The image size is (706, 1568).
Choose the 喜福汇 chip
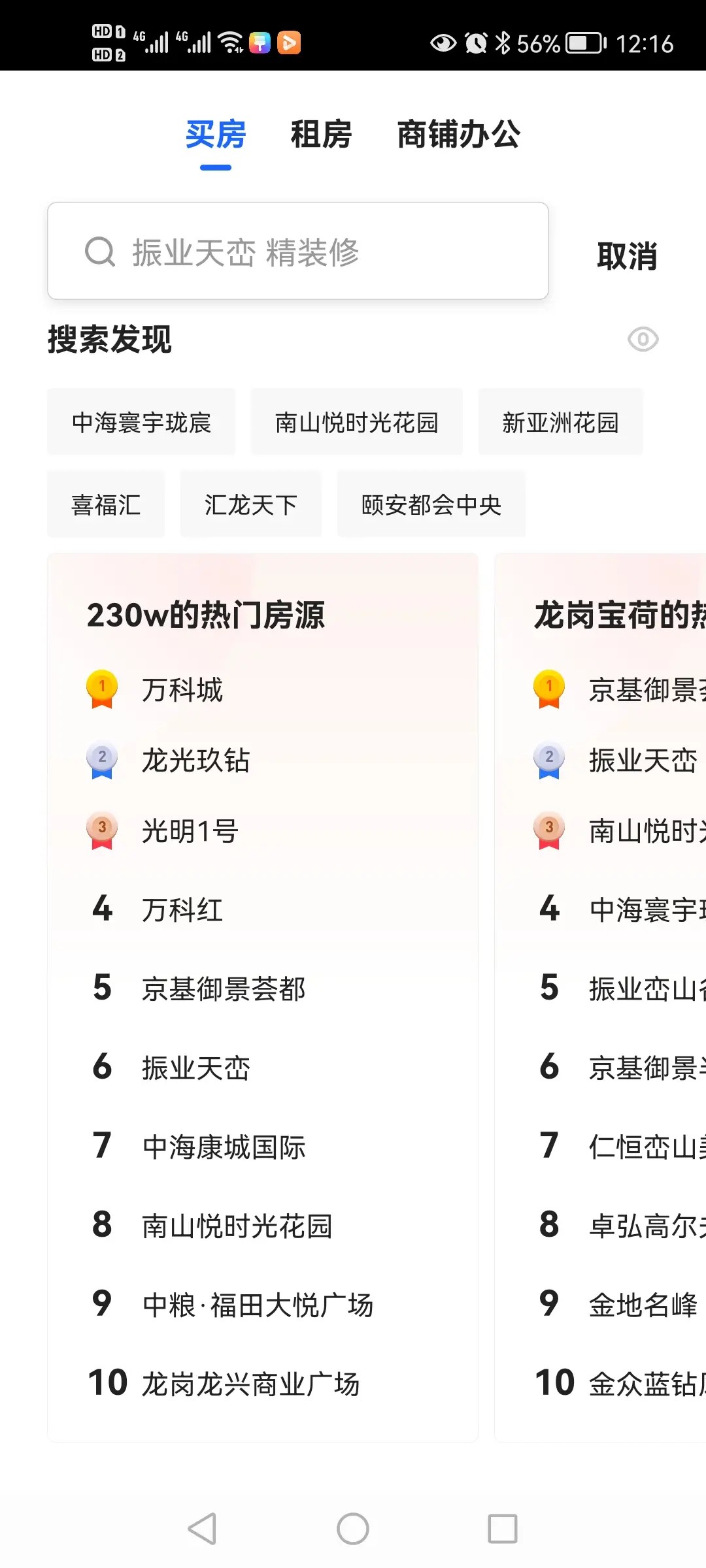[x=106, y=504]
